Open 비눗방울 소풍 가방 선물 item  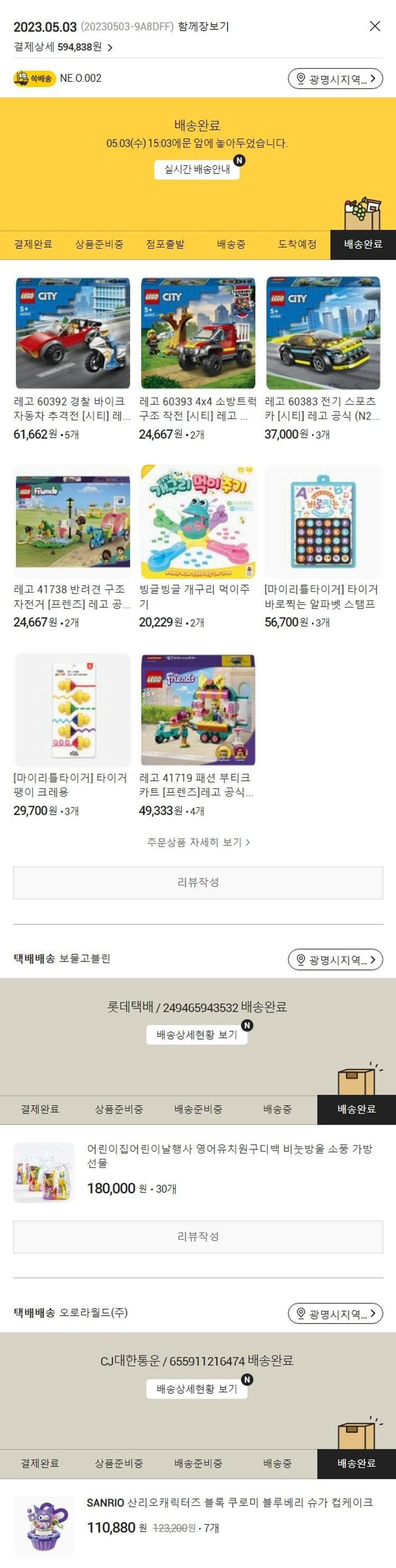[229, 1155]
